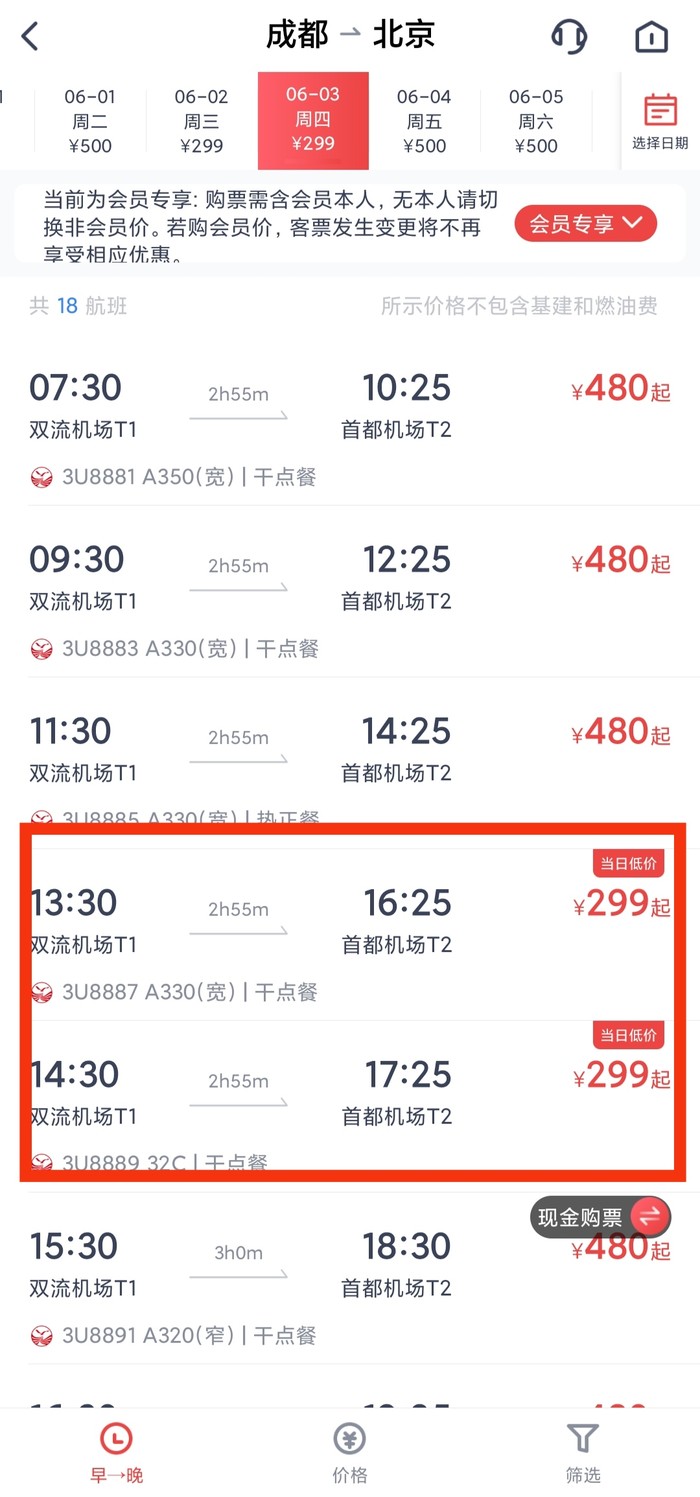Sort flights by 价格
The height and width of the screenshot is (1497, 700).
point(350,1453)
